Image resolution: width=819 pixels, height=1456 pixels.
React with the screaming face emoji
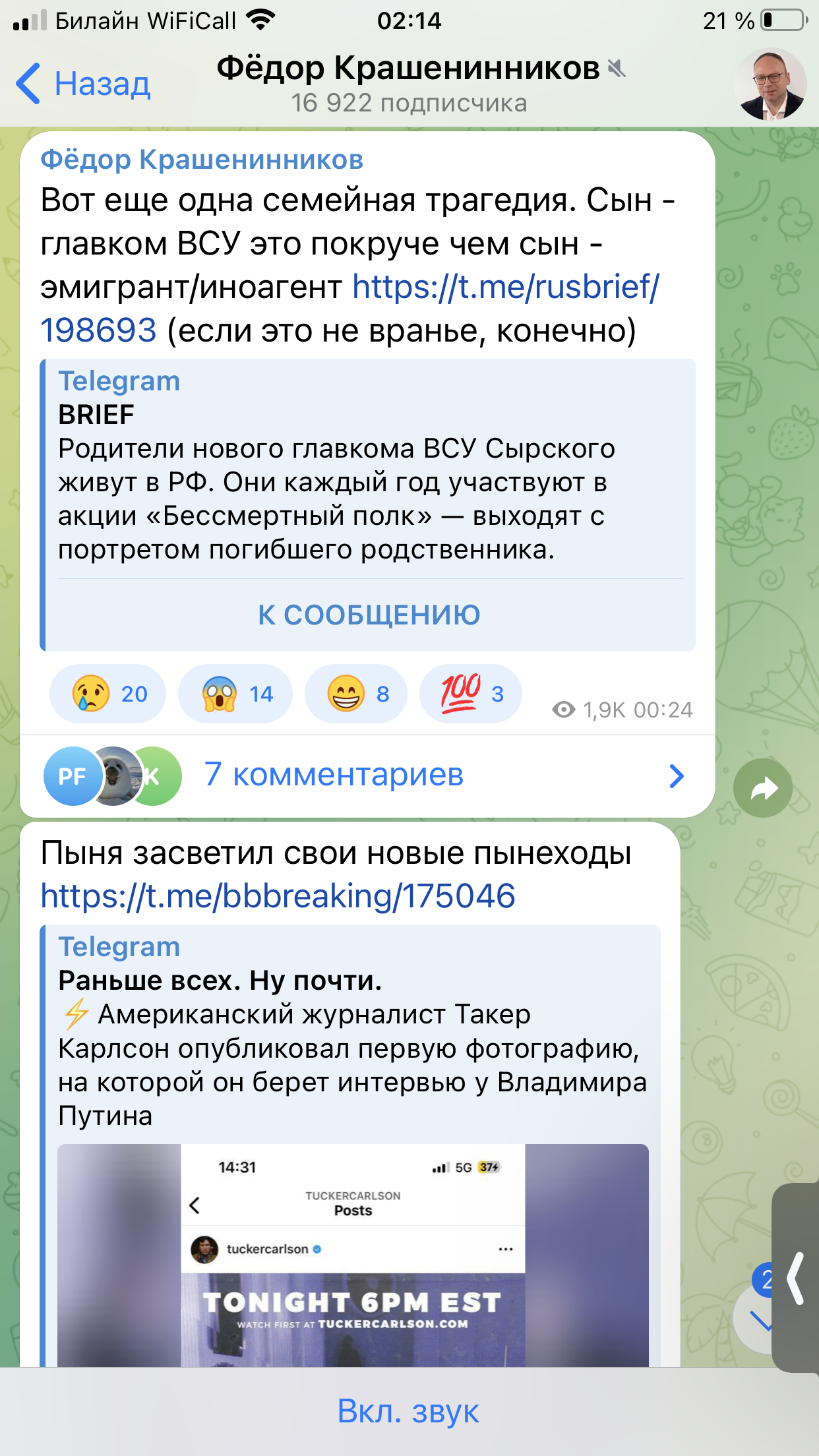pos(235,694)
